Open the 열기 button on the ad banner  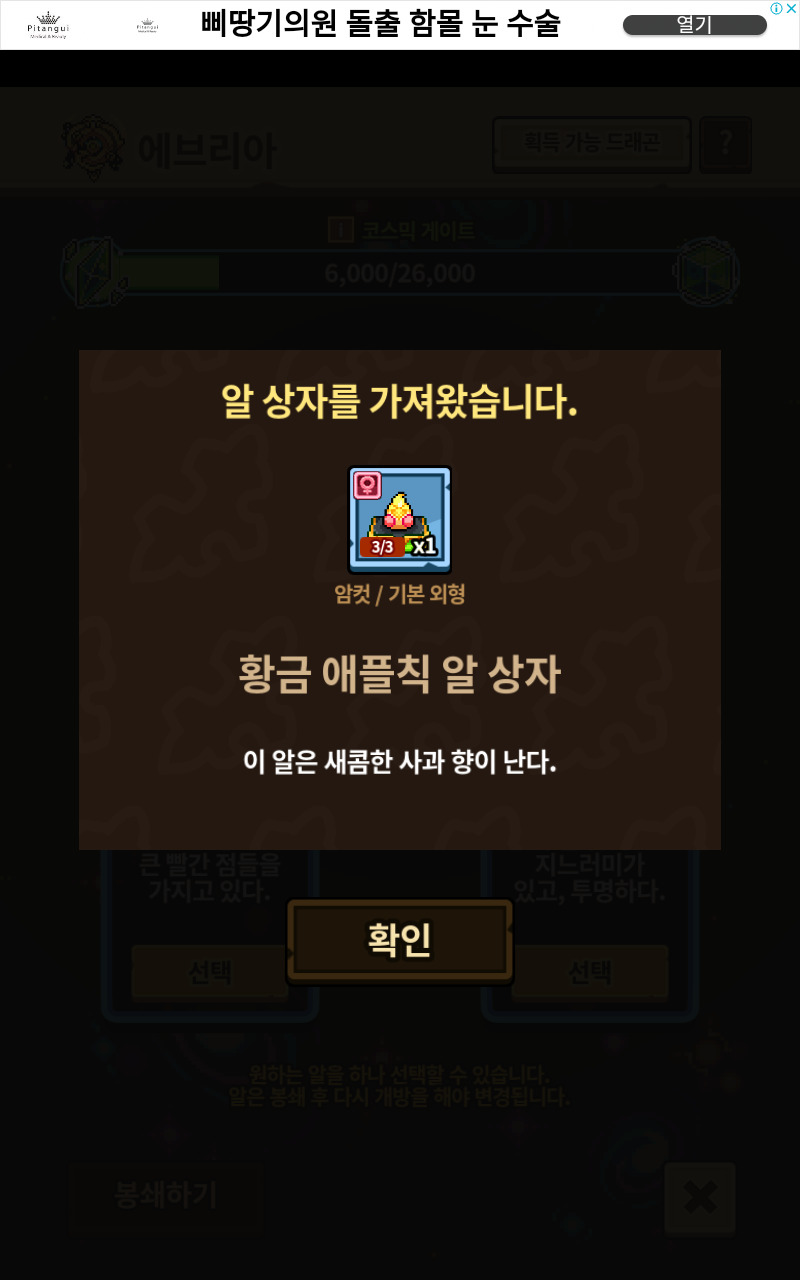[694, 25]
